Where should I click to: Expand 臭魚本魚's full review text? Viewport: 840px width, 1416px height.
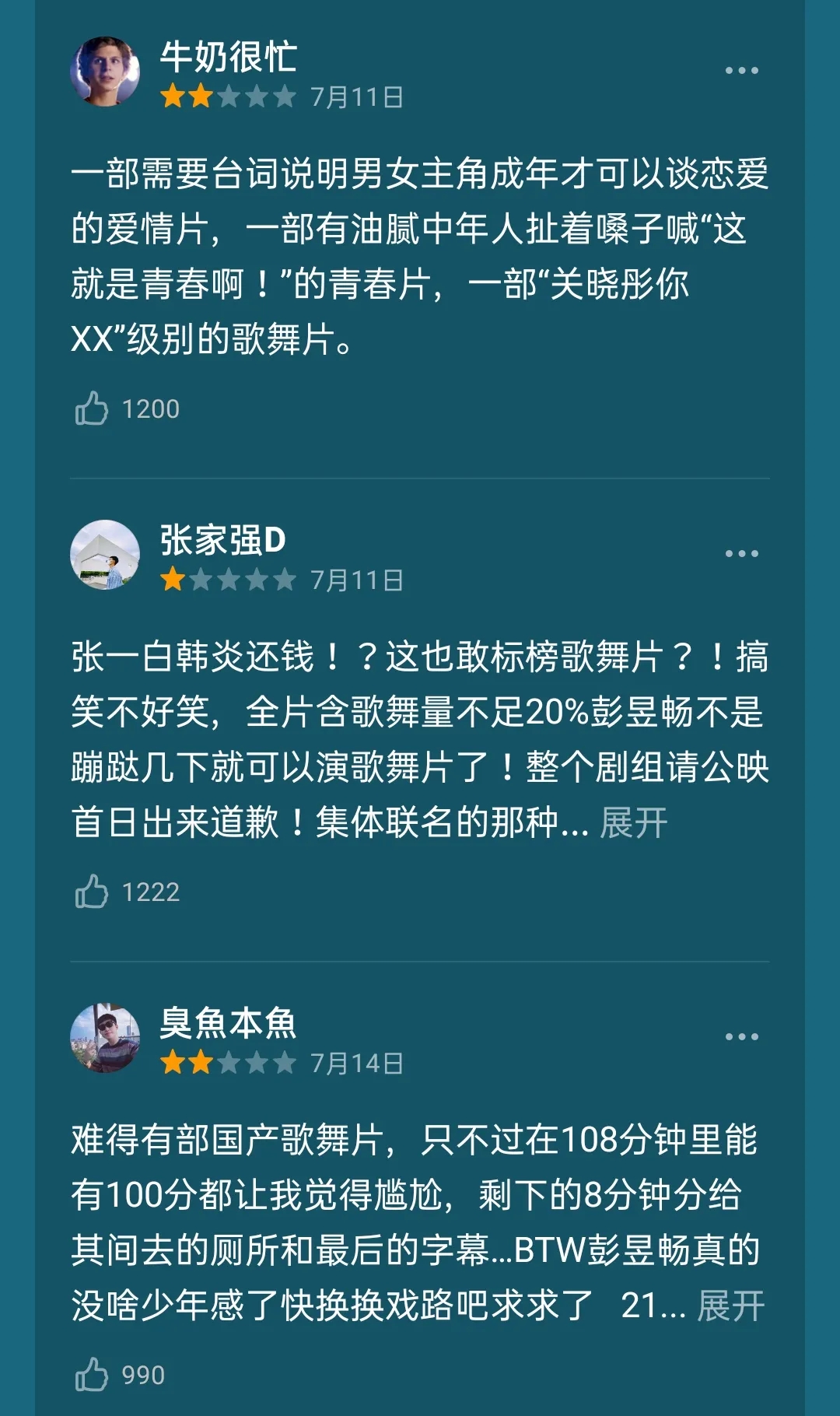coord(731,1306)
